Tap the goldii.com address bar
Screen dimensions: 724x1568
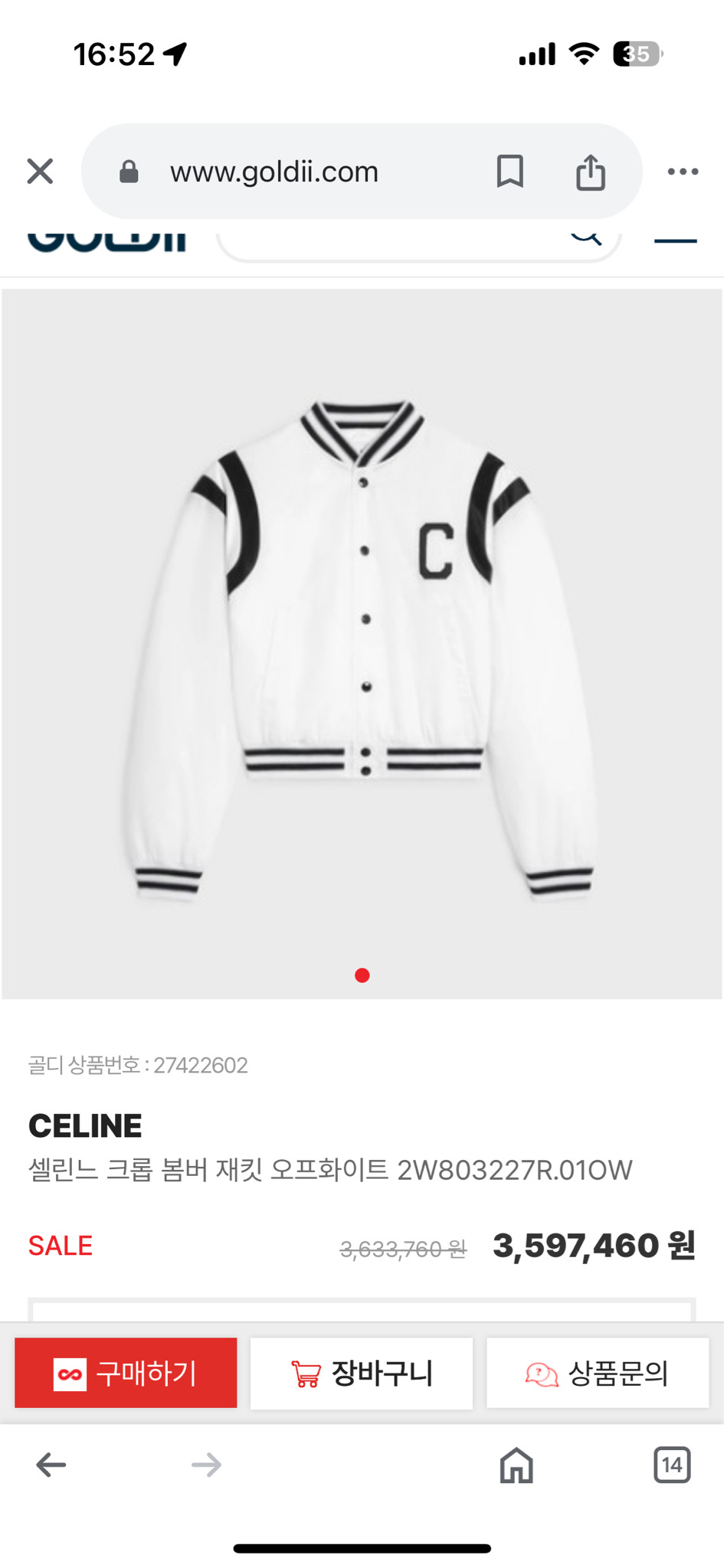coord(274,172)
